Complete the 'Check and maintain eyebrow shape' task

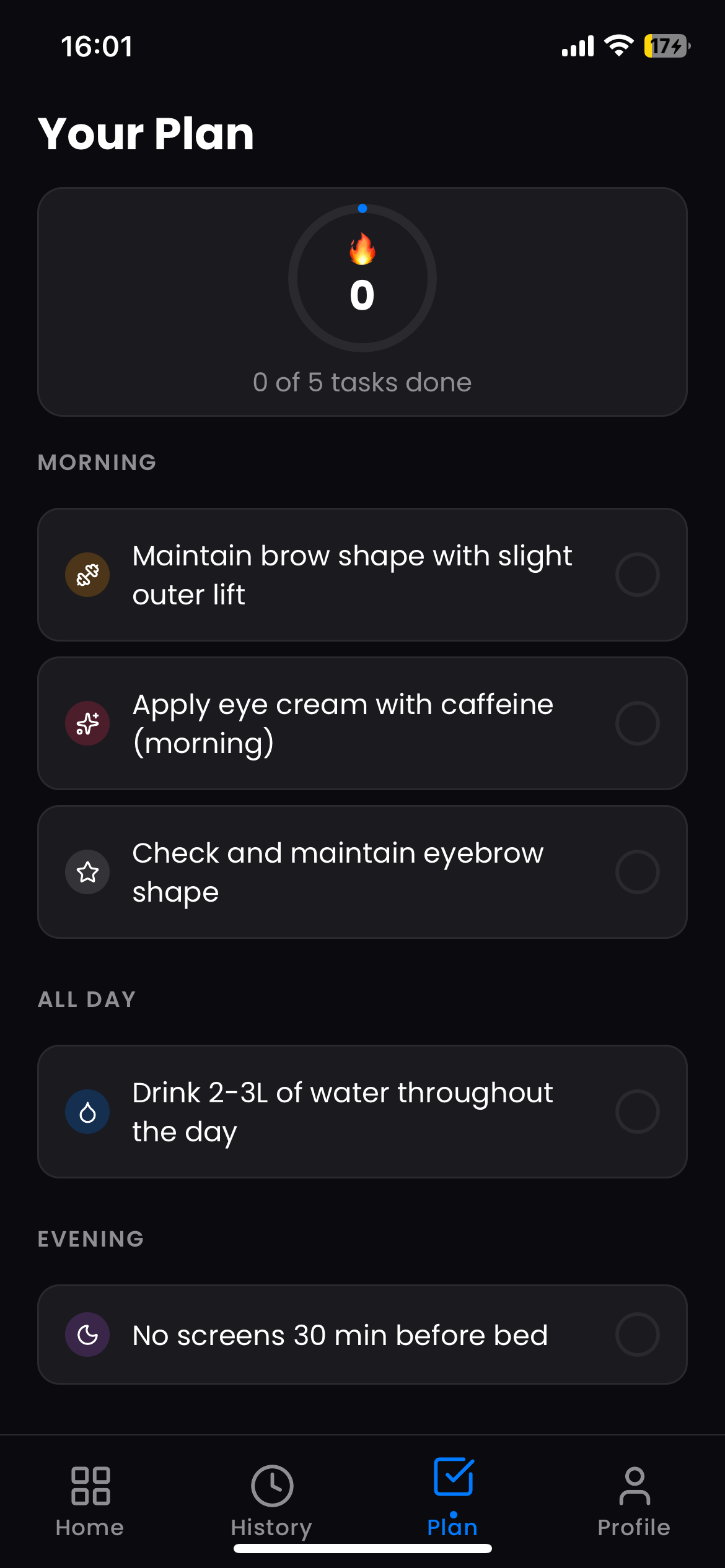pyautogui.click(x=638, y=871)
